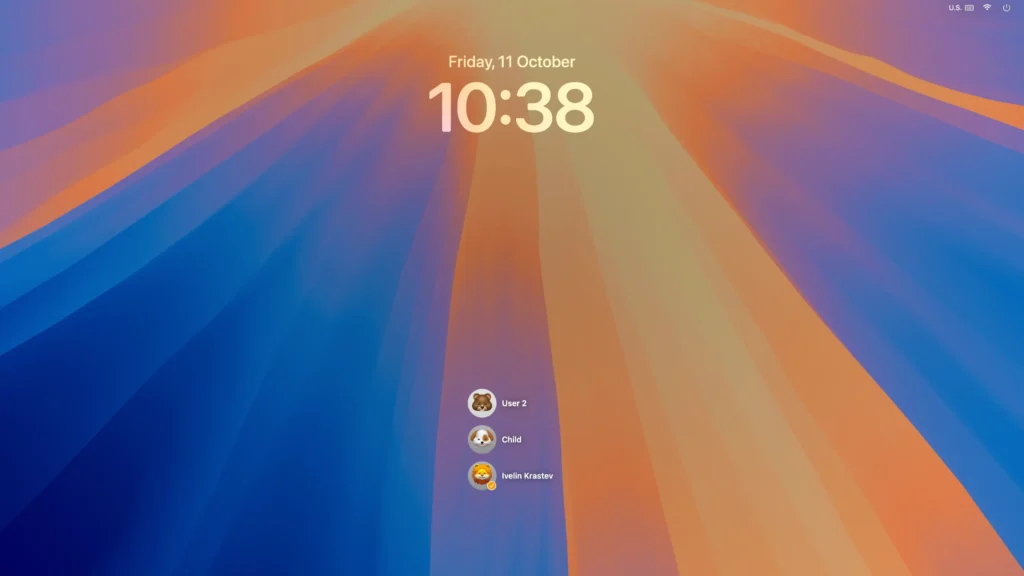
Task: Open the Wi-Fi menu
Action: 987,8
